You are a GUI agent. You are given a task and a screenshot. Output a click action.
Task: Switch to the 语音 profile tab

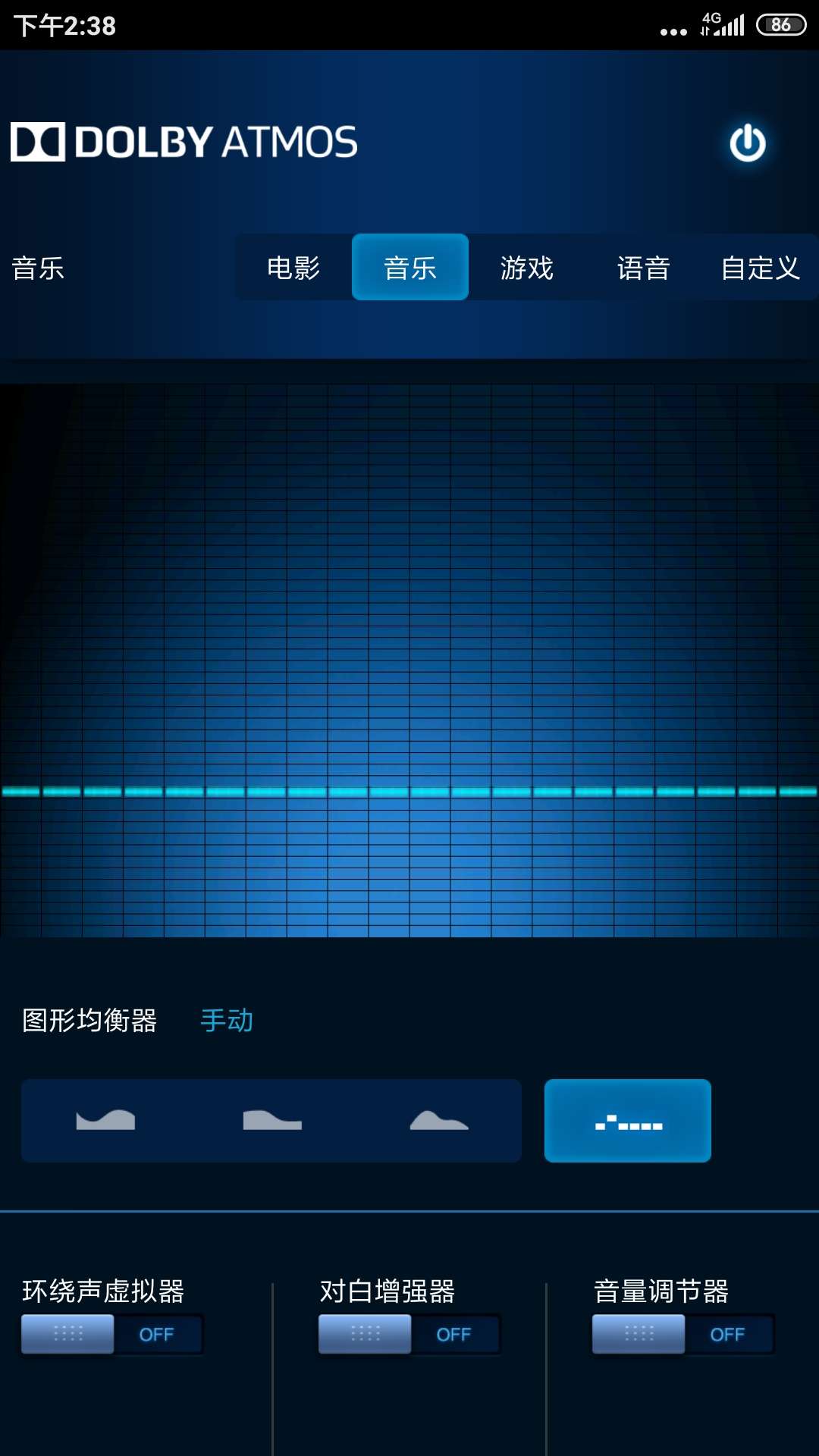point(644,267)
